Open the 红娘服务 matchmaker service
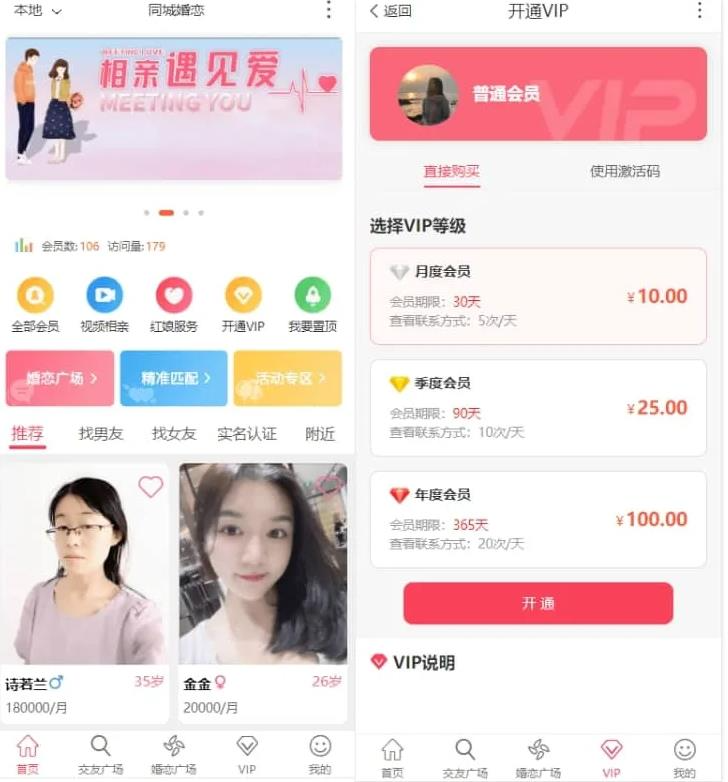 [174, 305]
